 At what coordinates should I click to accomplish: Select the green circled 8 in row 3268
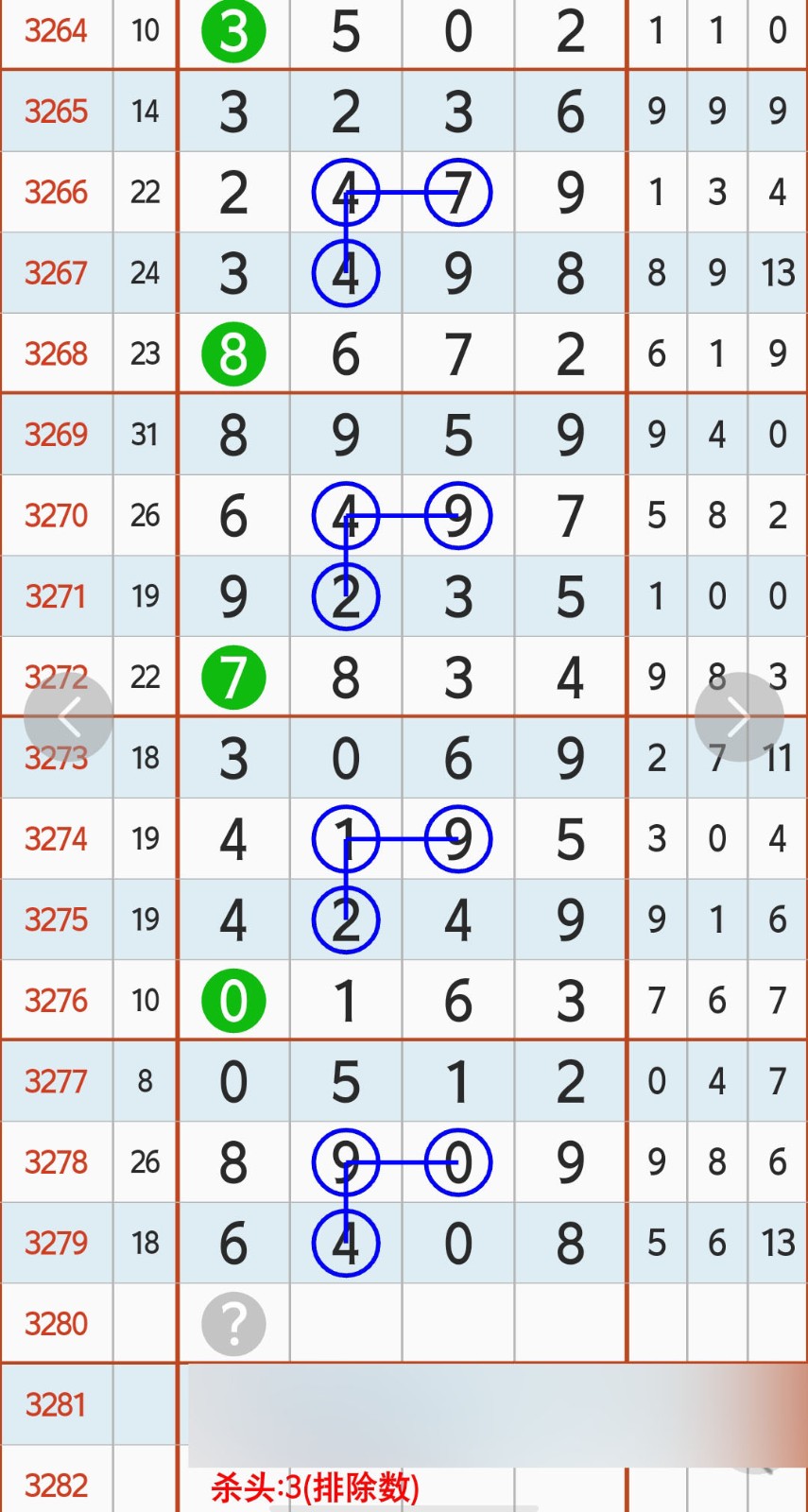[232, 352]
